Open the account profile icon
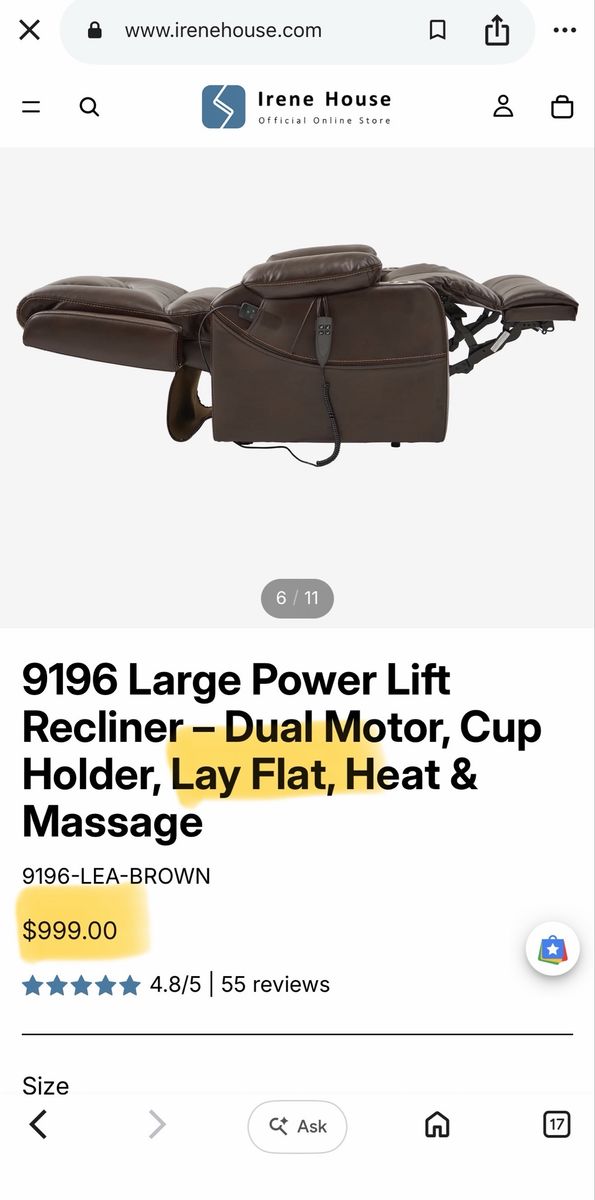The height and width of the screenshot is (1200, 595). pyautogui.click(x=503, y=106)
